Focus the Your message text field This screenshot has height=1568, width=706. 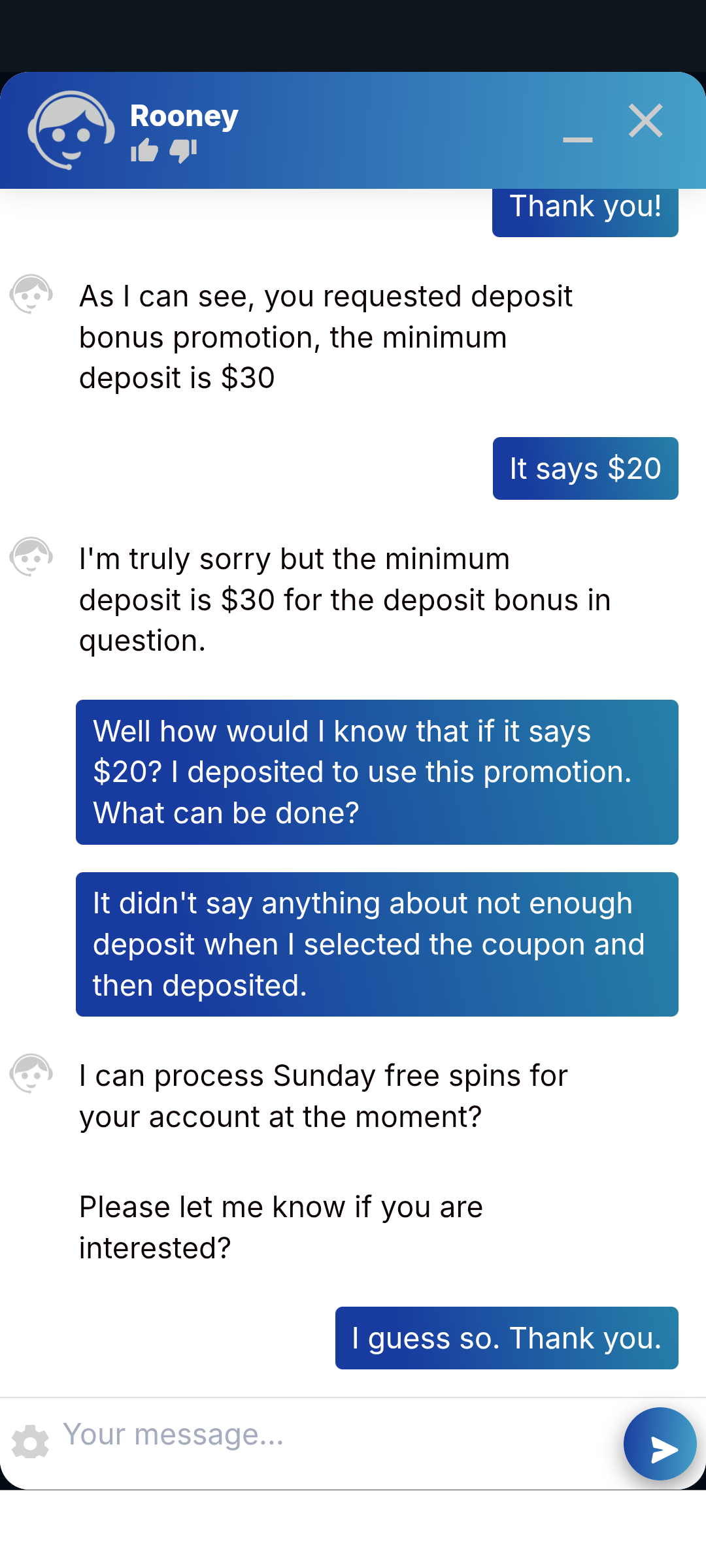327,1435
